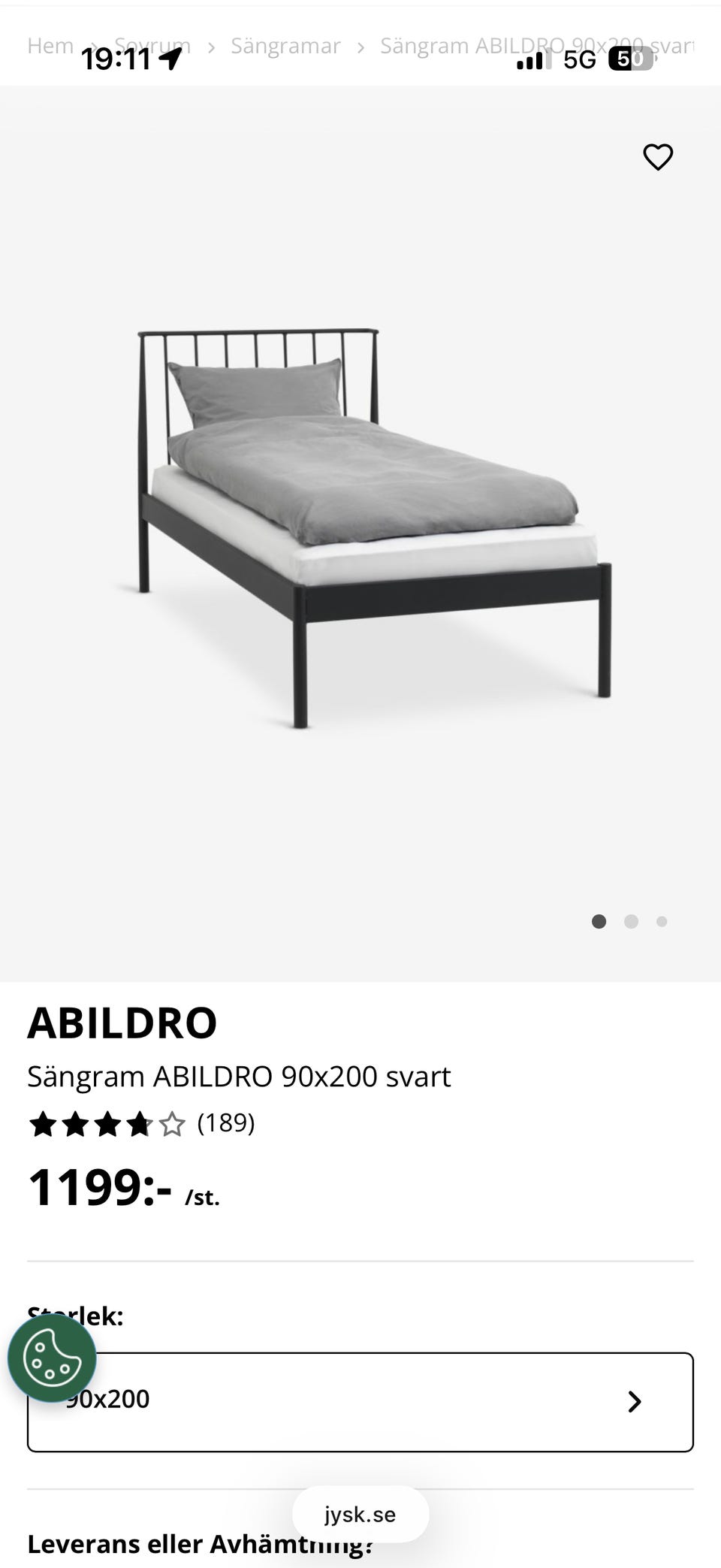Select the first carousel dot
Viewport: 721px width, 1568px height.
[x=599, y=921]
